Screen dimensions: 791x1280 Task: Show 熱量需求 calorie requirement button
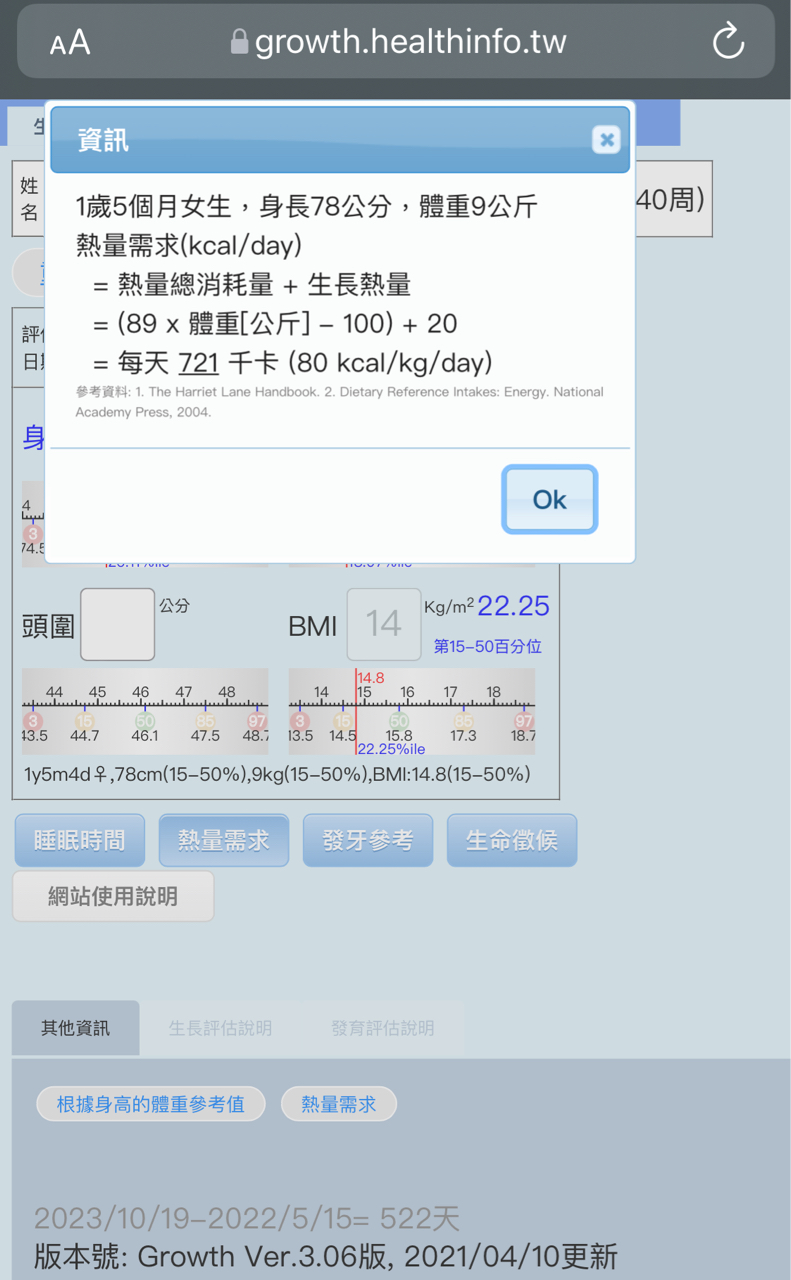tap(223, 840)
